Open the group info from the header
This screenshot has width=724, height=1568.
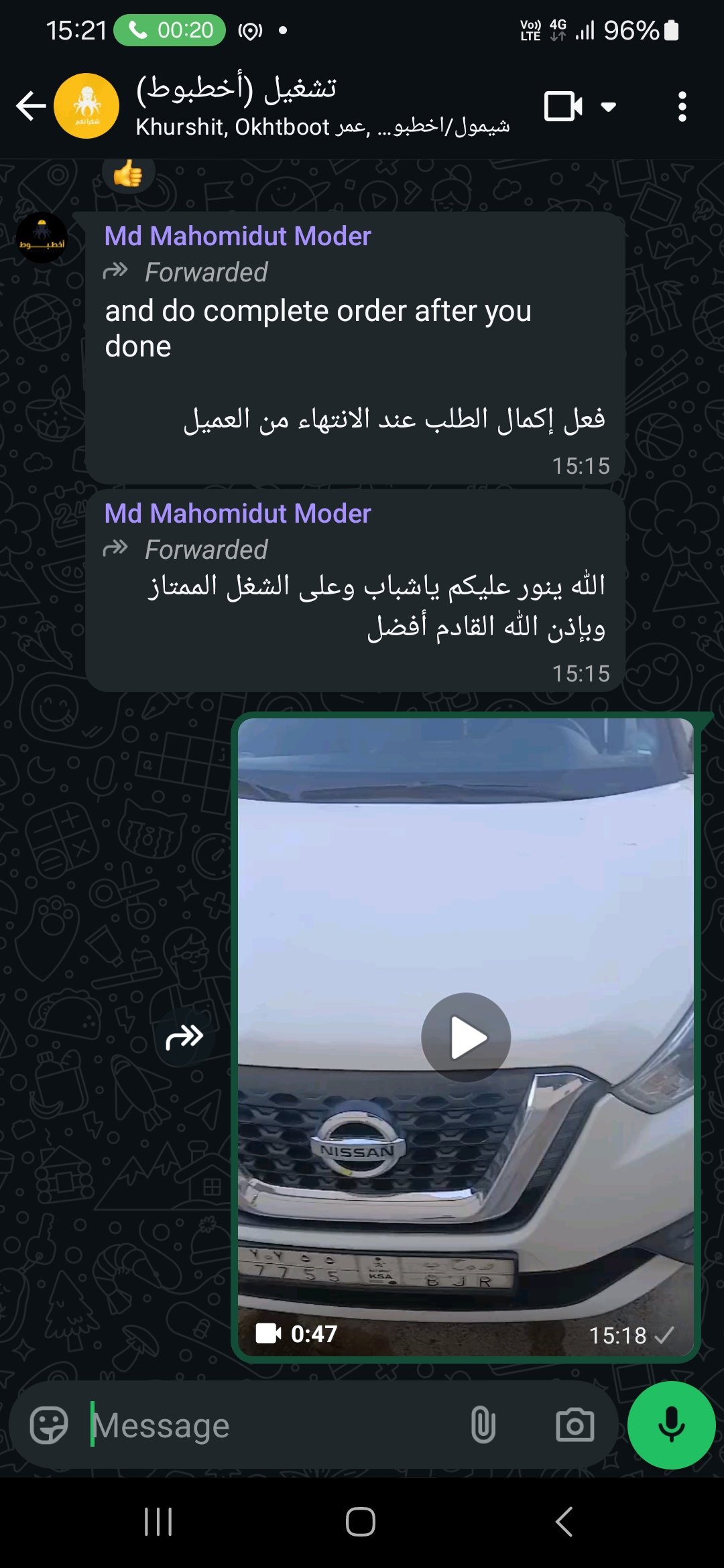tap(322, 106)
